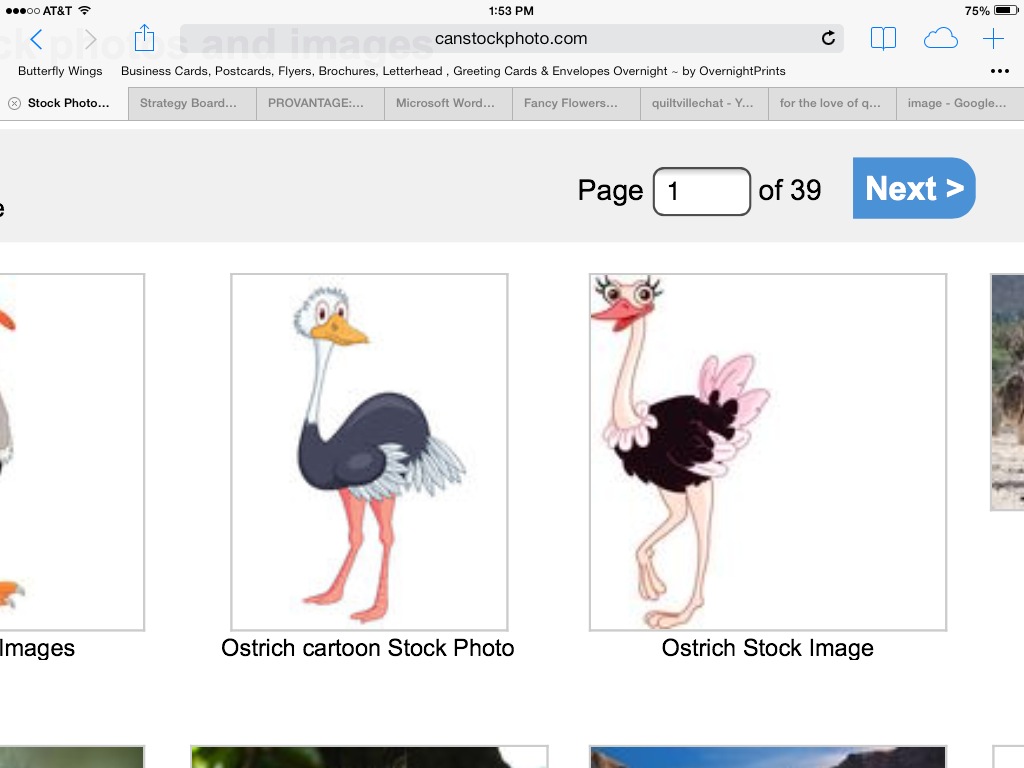The image size is (1024, 768).
Task: Reload the current page
Action: (x=828, y=39)
